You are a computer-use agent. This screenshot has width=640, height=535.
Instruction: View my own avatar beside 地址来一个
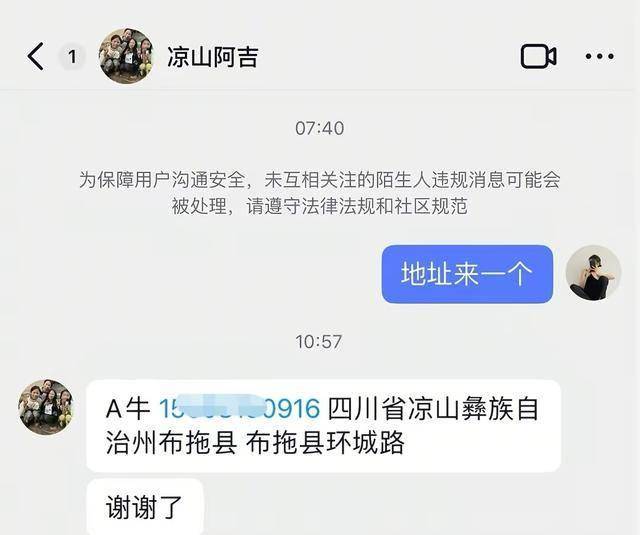click(x=593, y=273)
